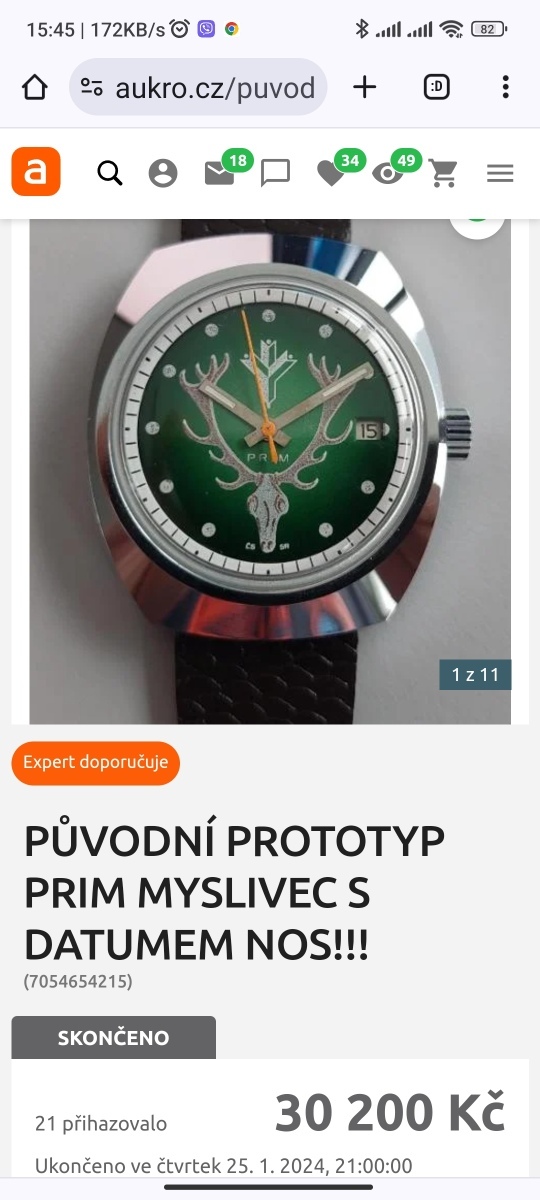Open the PRIM watch photo gallery
Screen dimensions: 540x1200
270,471
